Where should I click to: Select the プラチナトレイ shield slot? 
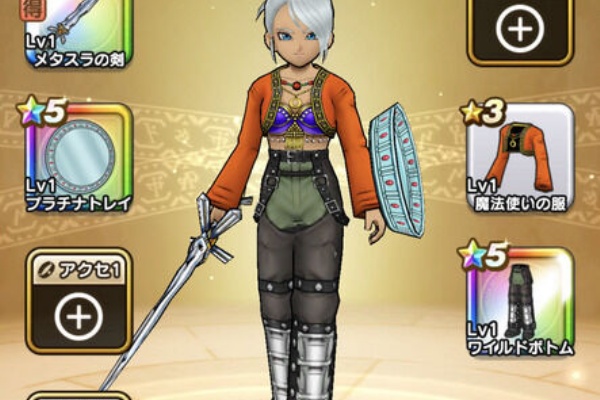[77, 160]
